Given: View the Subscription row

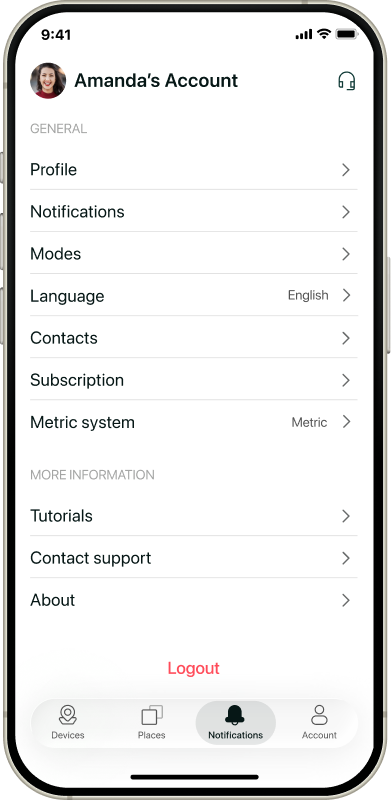Looking at the screenshot, I should tap(193, 380).
